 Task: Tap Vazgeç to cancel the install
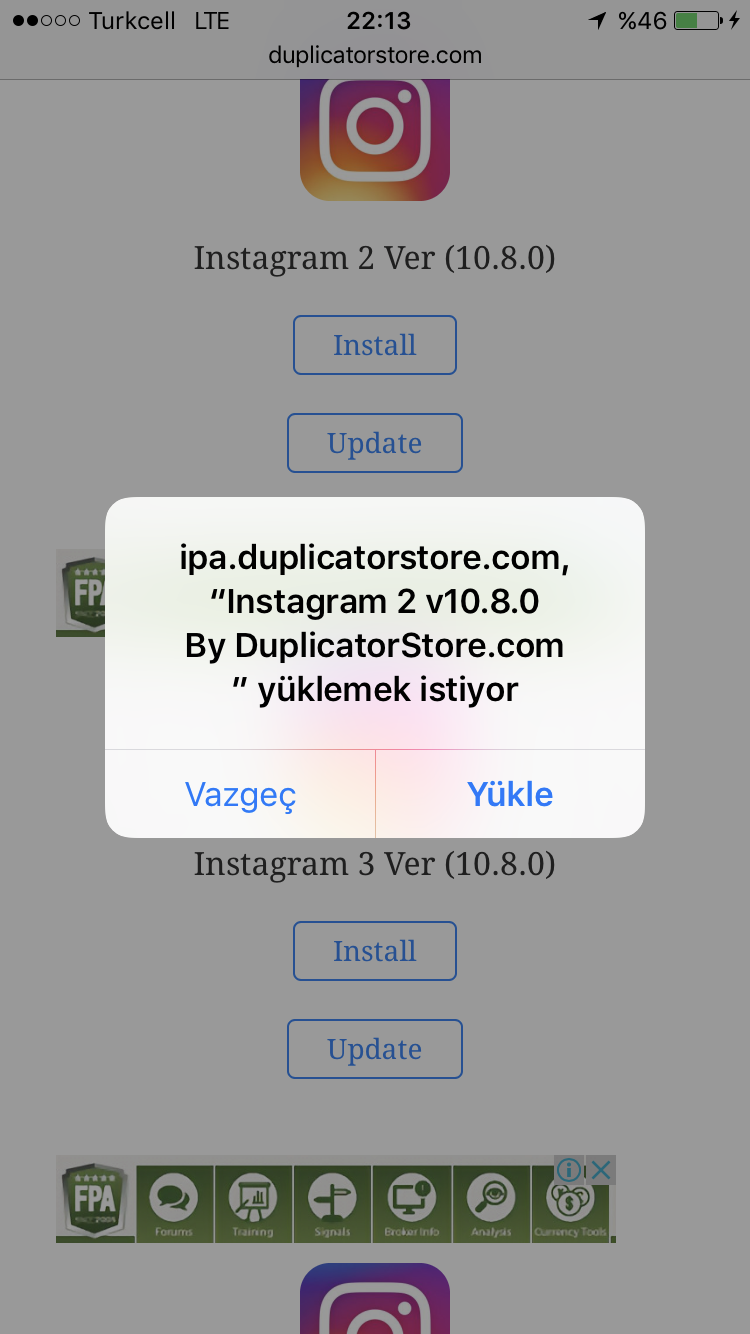point(240,794)
